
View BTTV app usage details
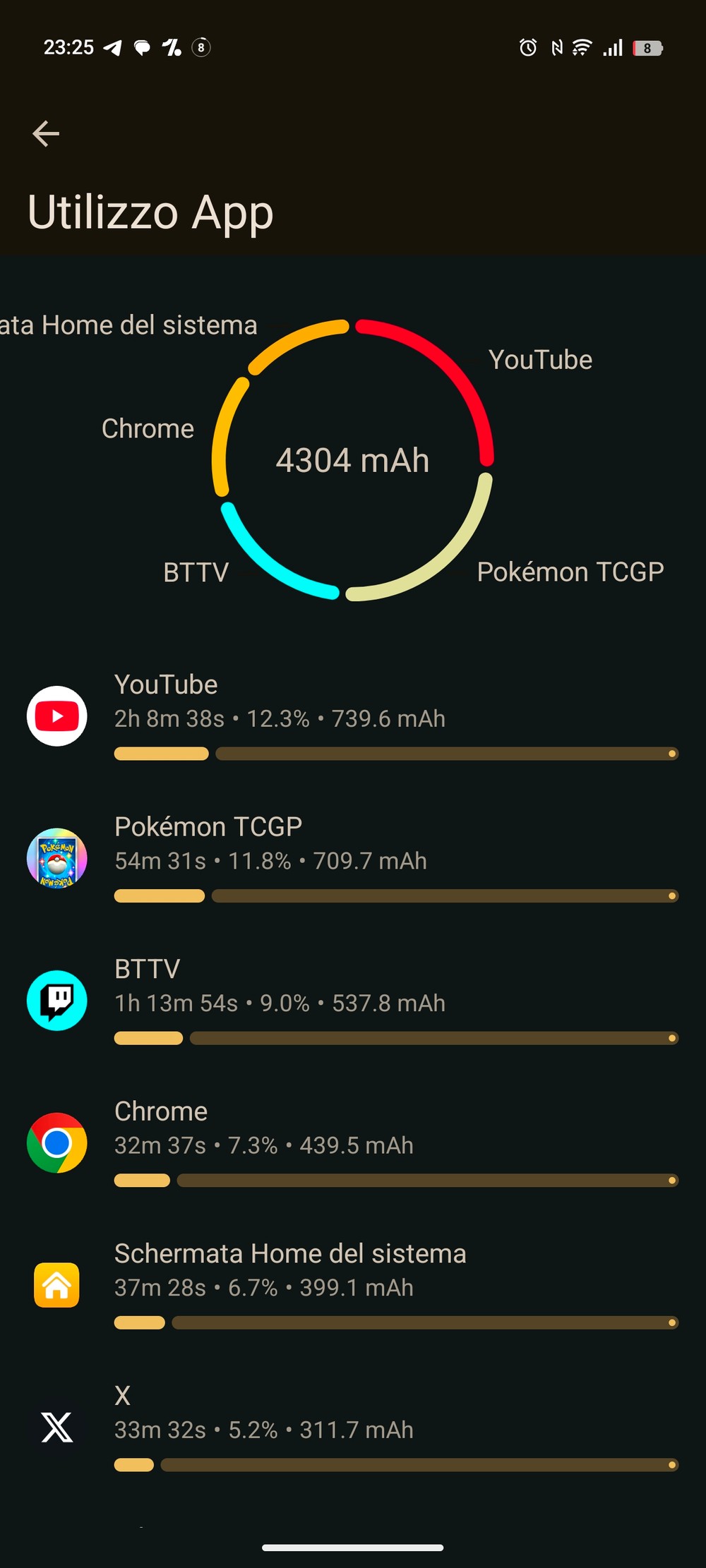[353, 1001]
